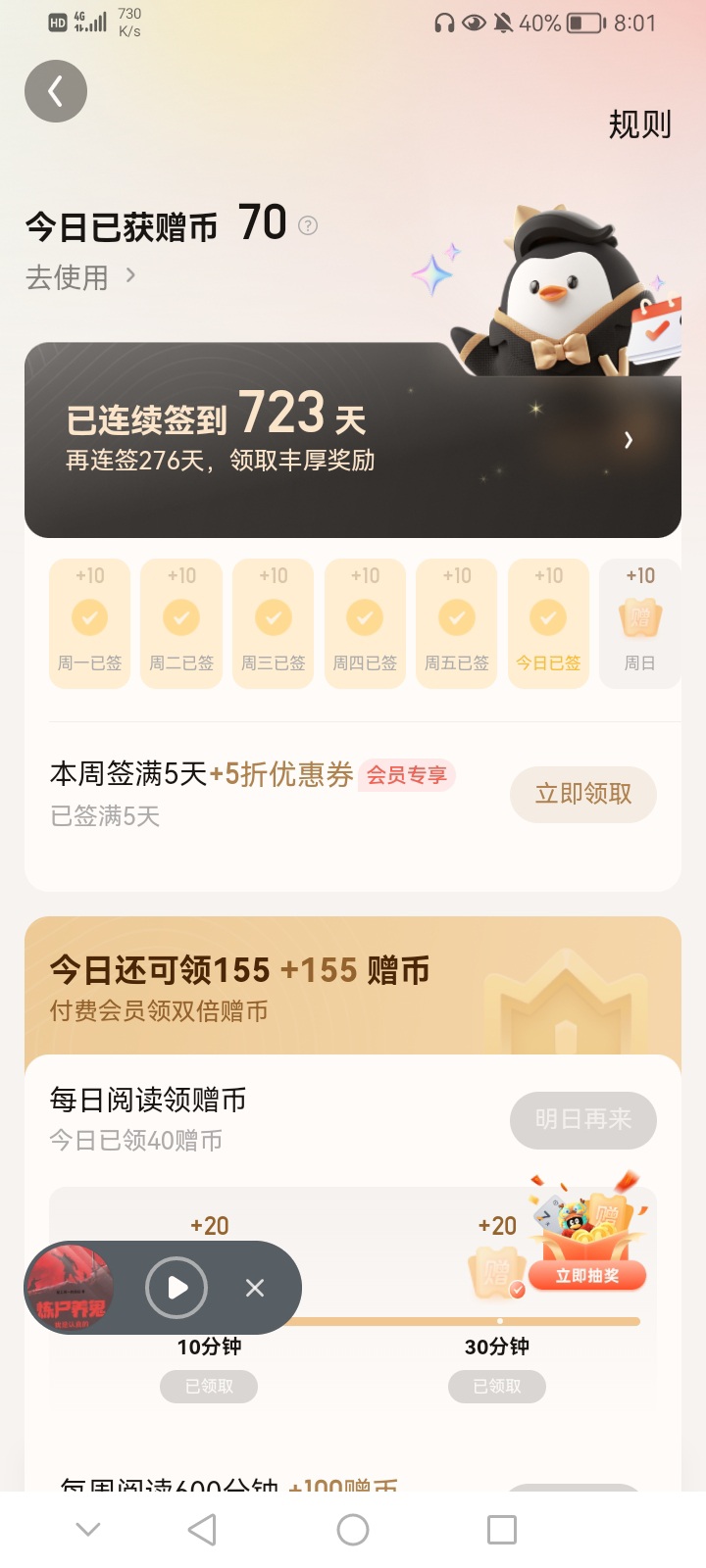Open 去使用 to spend coins

(80, 277)
